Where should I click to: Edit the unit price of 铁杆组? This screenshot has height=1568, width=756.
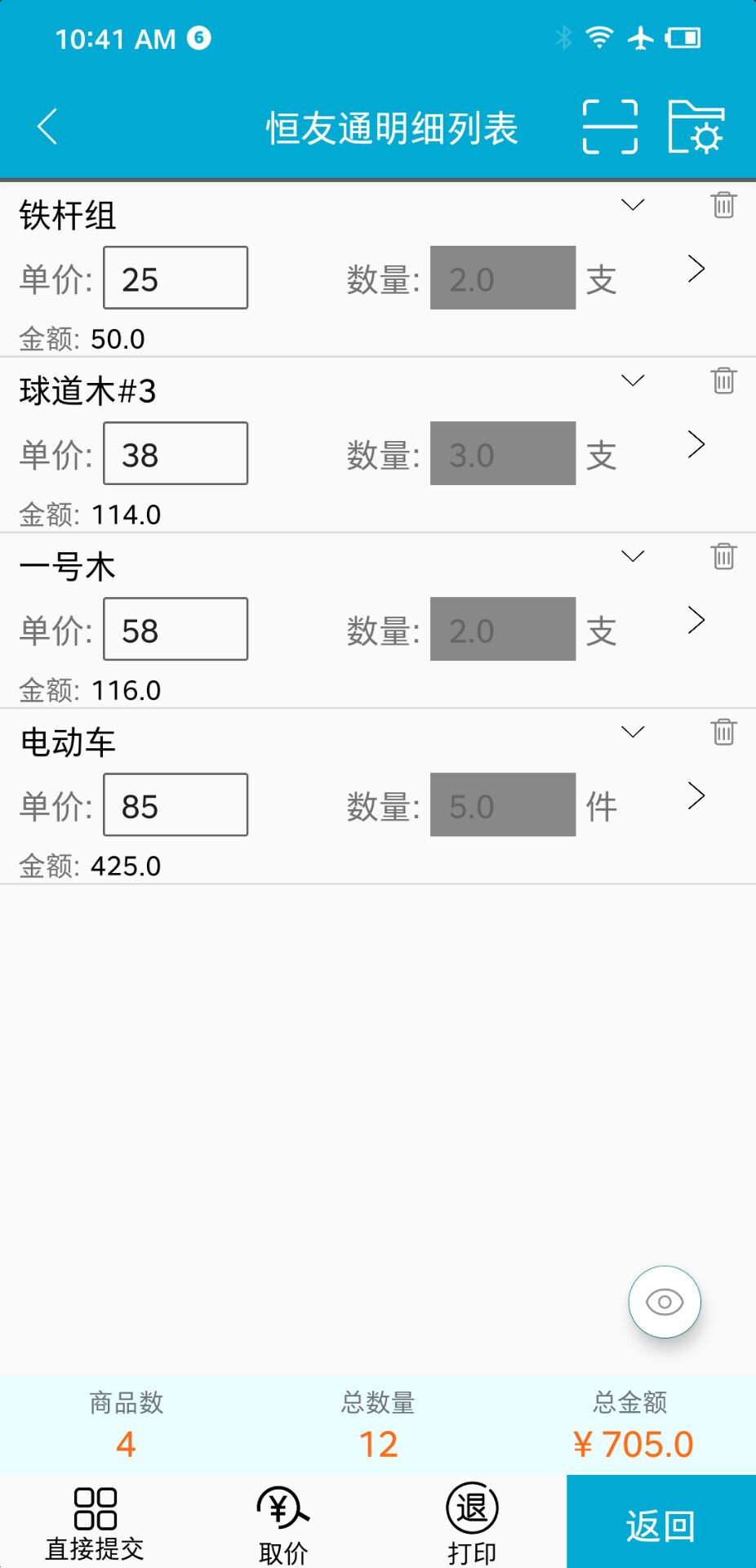coord(176,278)
